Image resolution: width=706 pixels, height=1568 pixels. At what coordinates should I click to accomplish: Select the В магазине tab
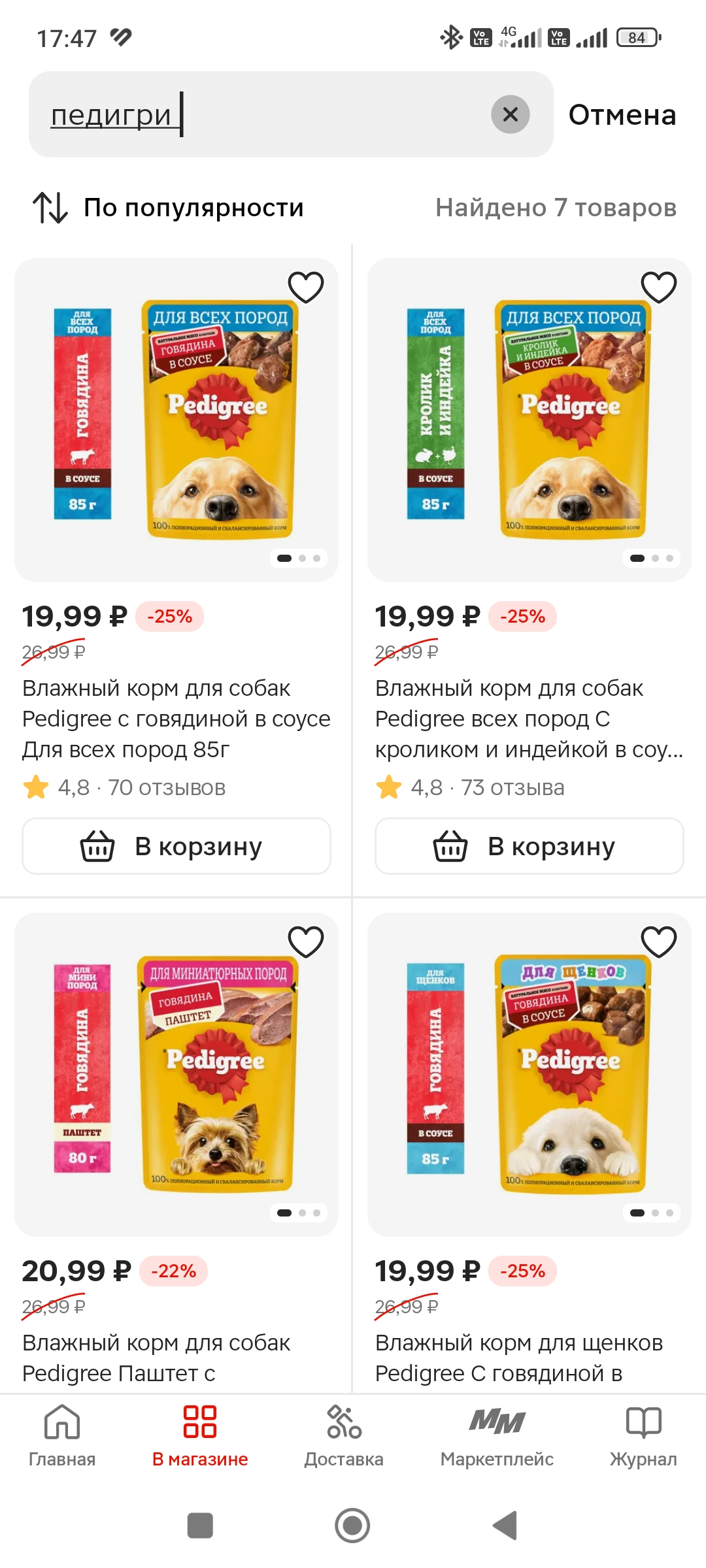coord(200,1436)
